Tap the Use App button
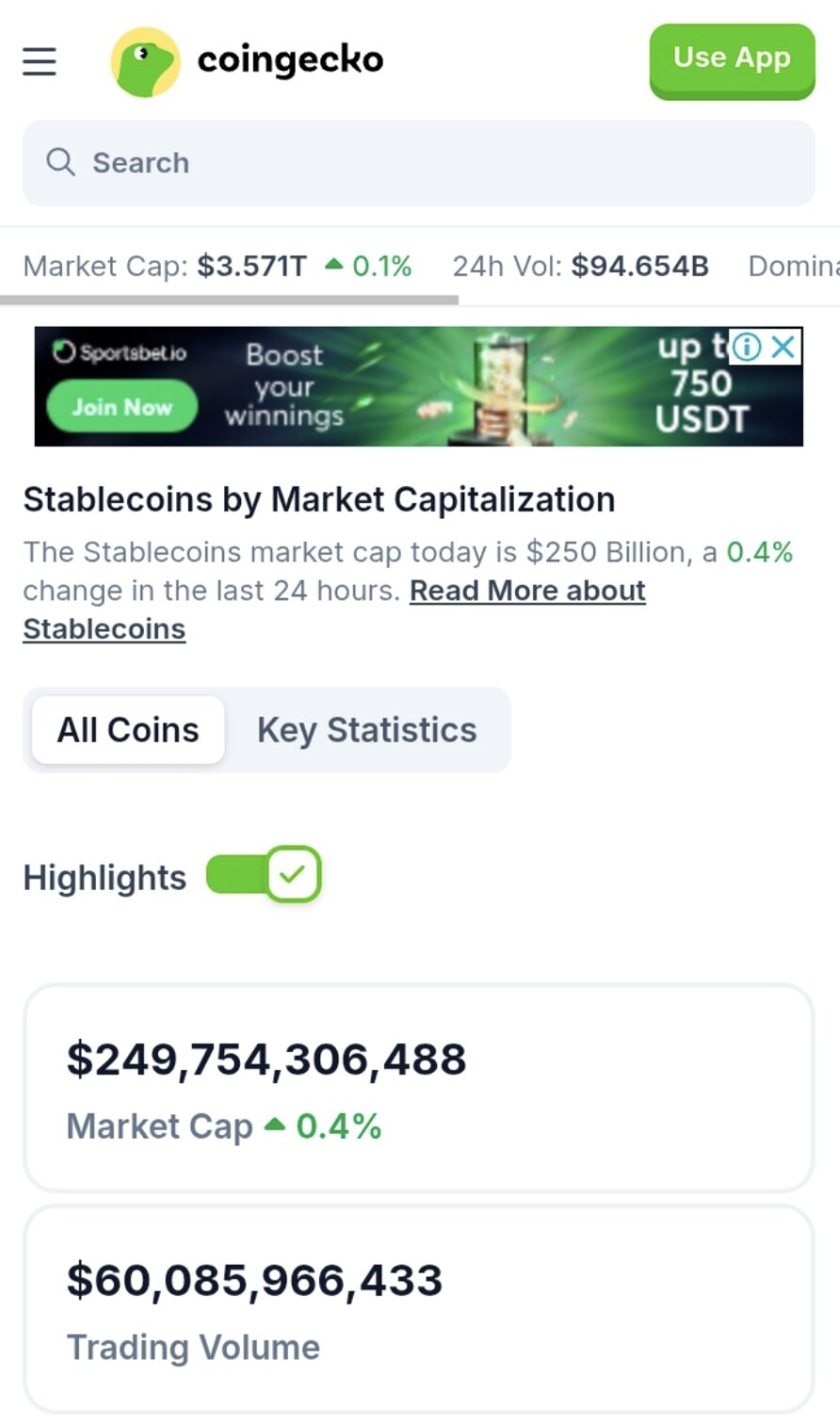Screen dimensions: 840x1420 732,61
